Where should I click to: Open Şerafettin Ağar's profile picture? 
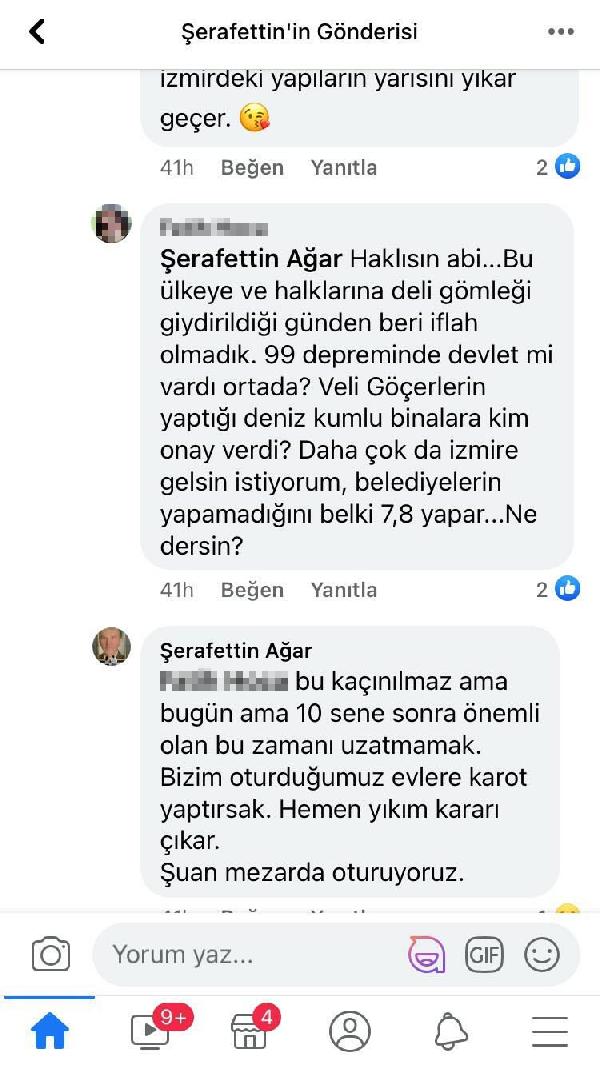point(112,647)
